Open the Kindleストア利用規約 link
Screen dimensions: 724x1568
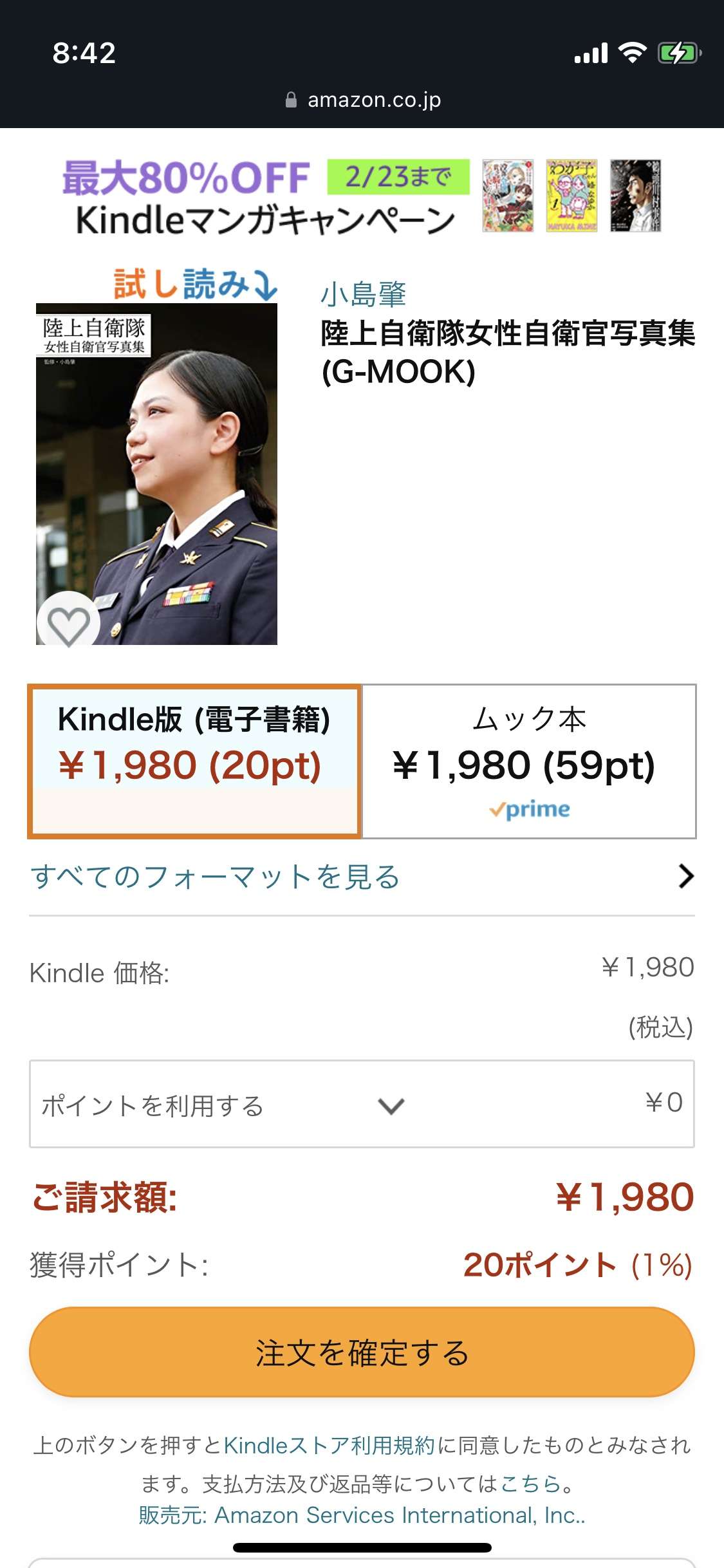[x=330, y=1446]
